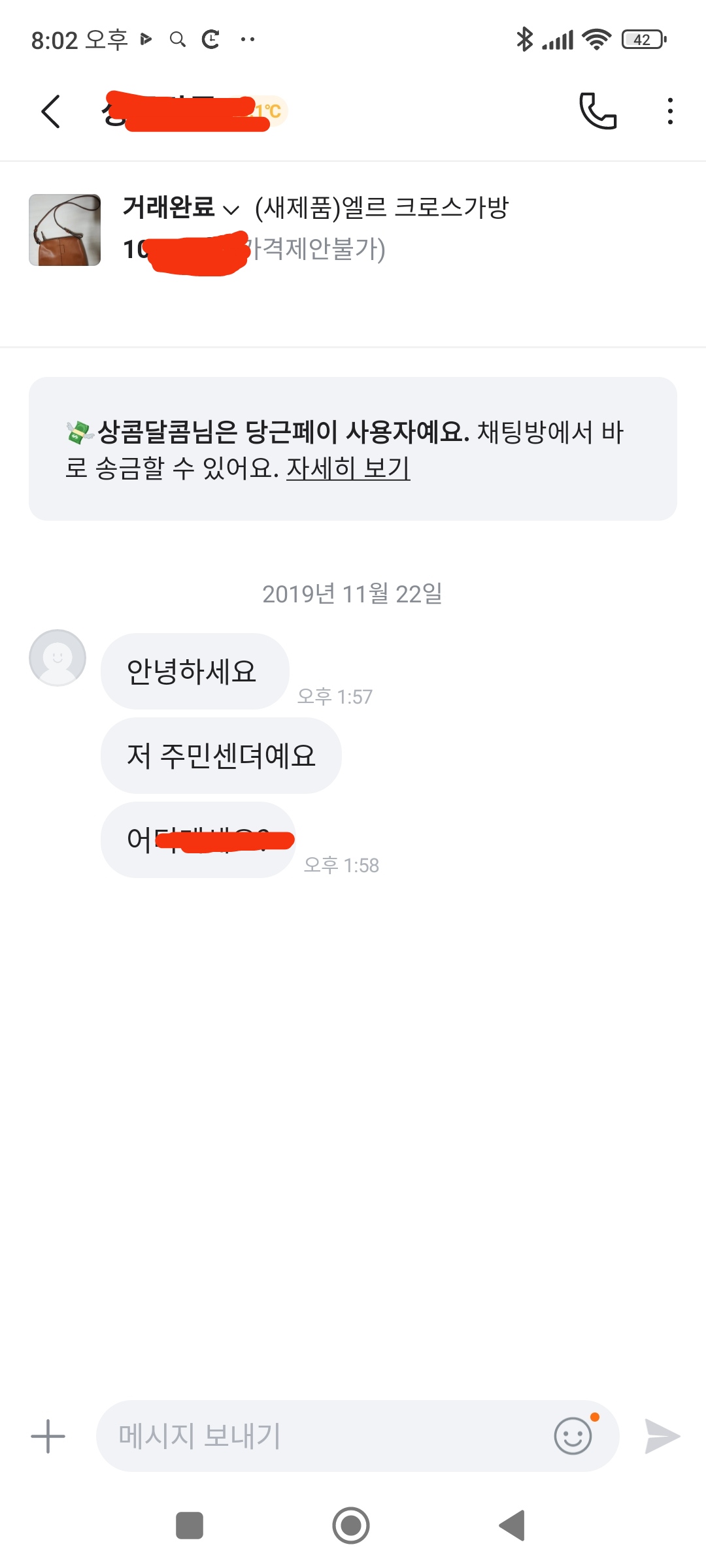706x1568 pixels.
Task: View the sender's profile picture
Action: (58, 657)
